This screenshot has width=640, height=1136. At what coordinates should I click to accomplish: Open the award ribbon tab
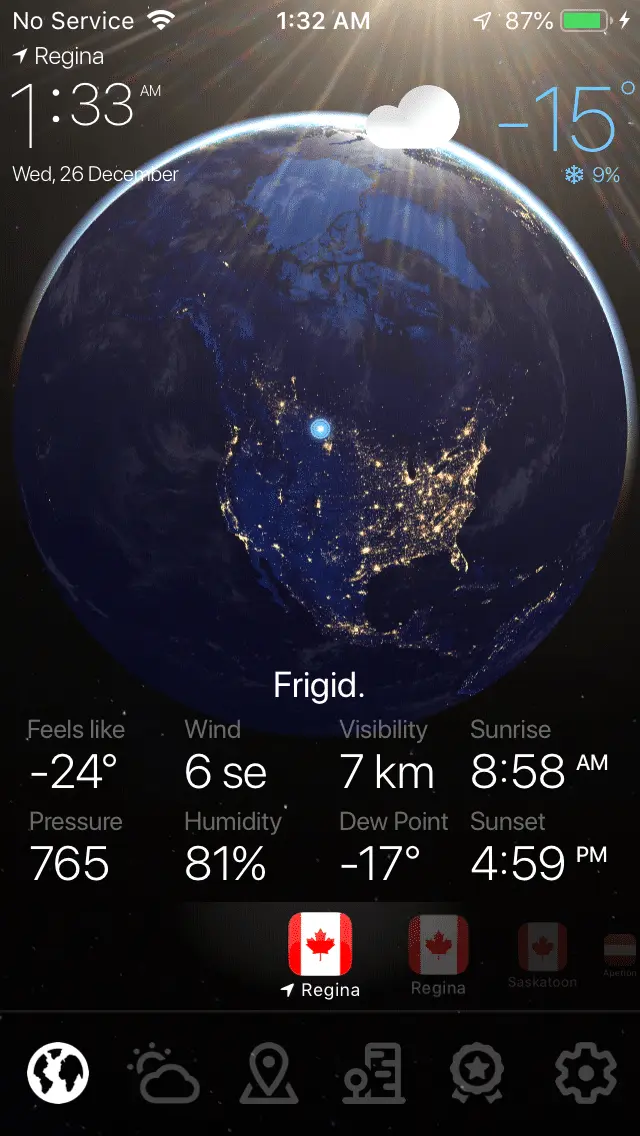(x=479, y=1074)
